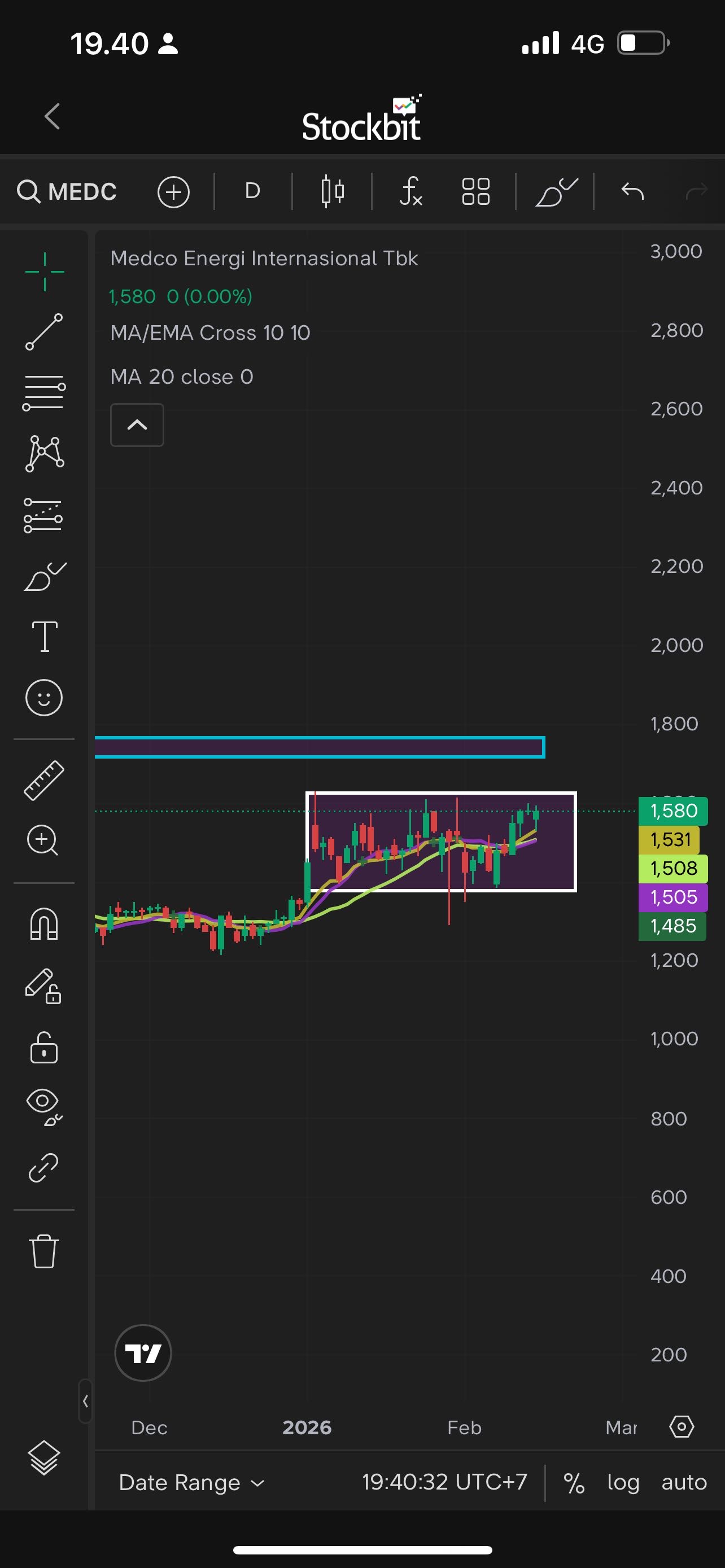Select the ruler measure tool
The image size is (725, 1568).
(x=44, y=779)
